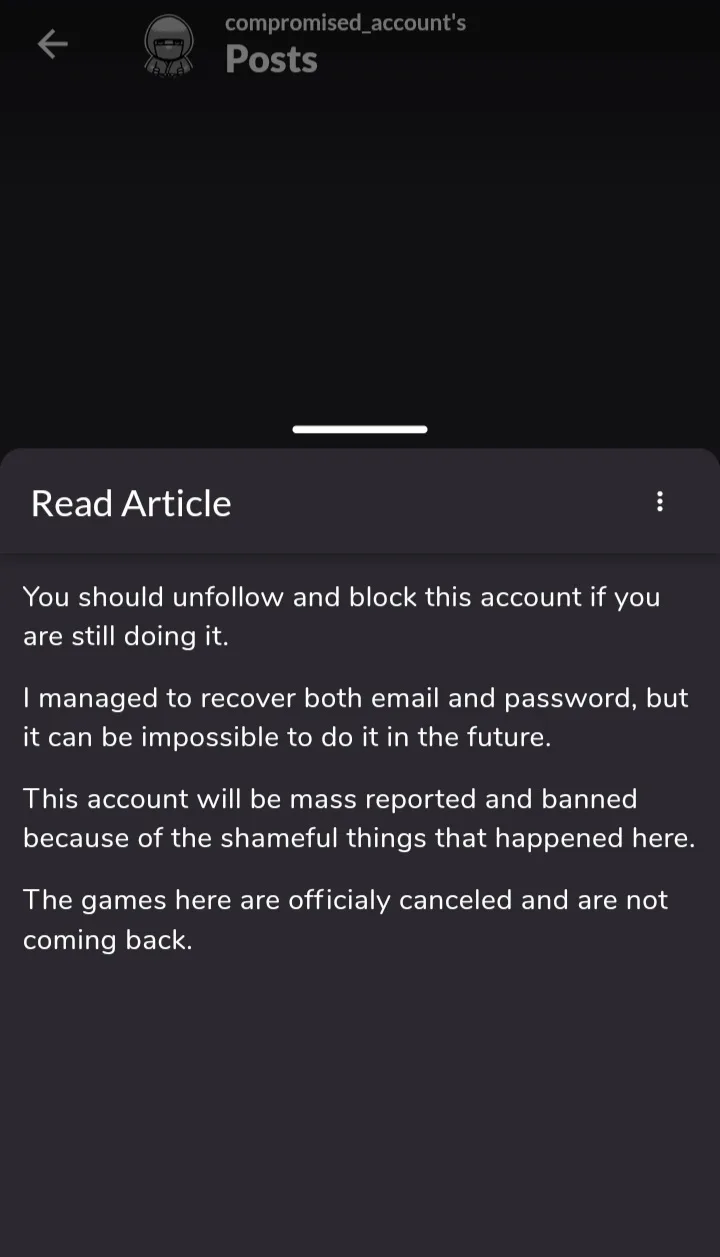Screen dimensions: 720x1257
Task: Open compromised_account's profile avatar
Action: pyautogui.click(x=169, y=45)
